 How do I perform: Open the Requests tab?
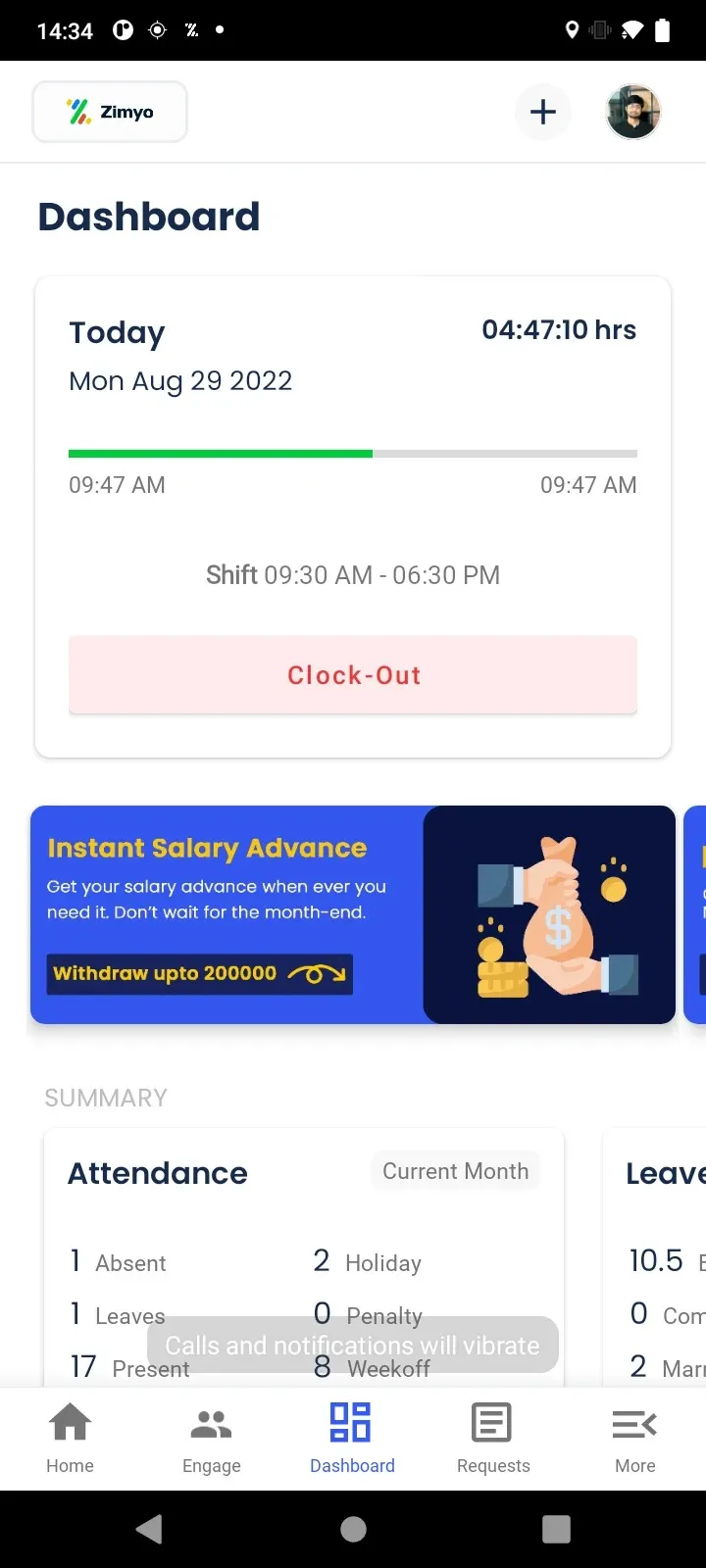(493, 1438)
